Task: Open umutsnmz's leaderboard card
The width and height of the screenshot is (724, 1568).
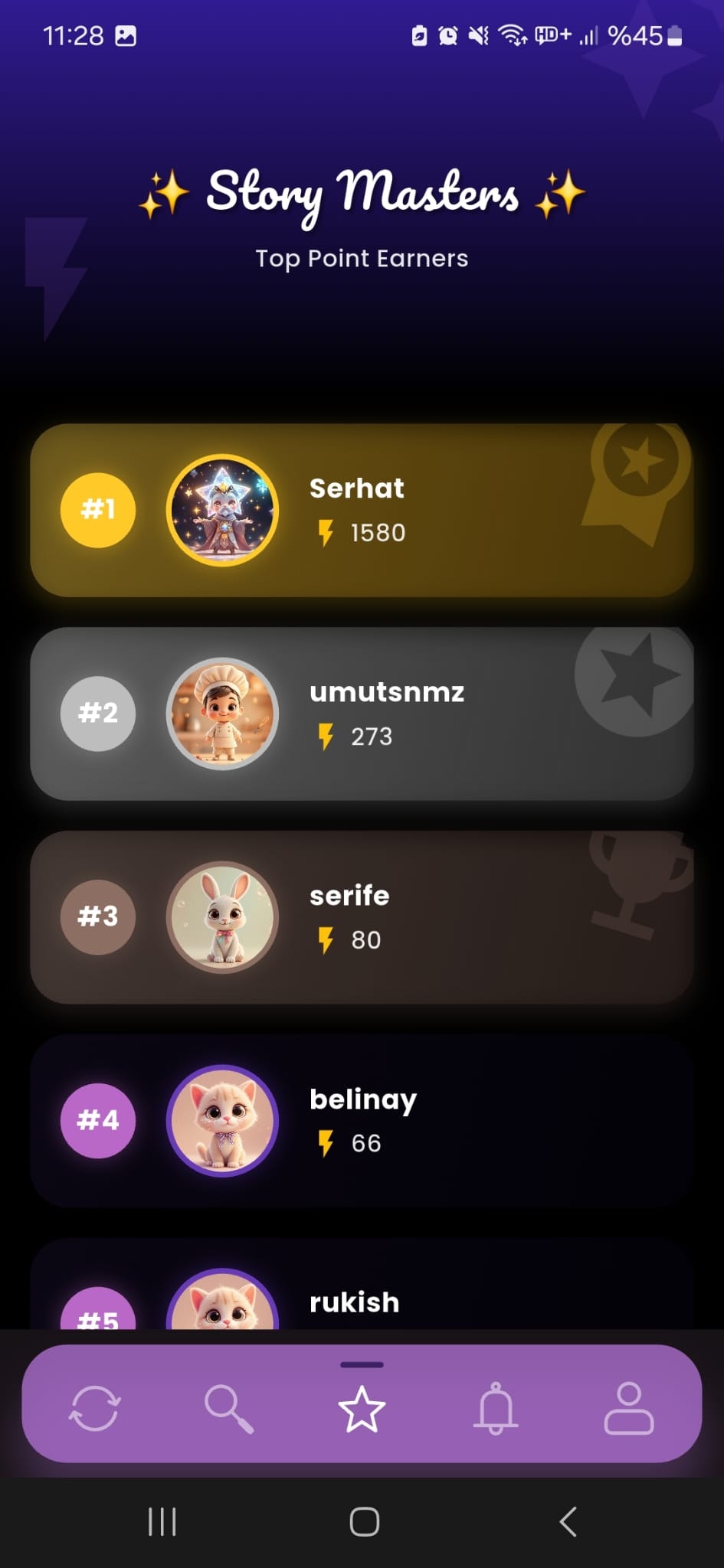Action: [x=362, y=714]
